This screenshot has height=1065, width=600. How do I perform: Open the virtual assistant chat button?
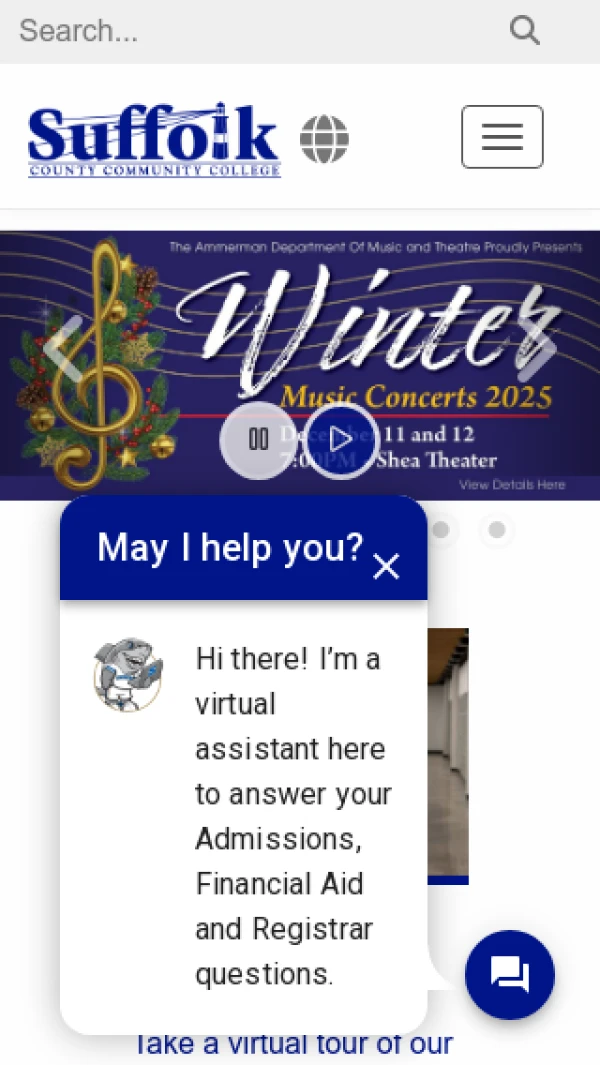pos(510,974)
